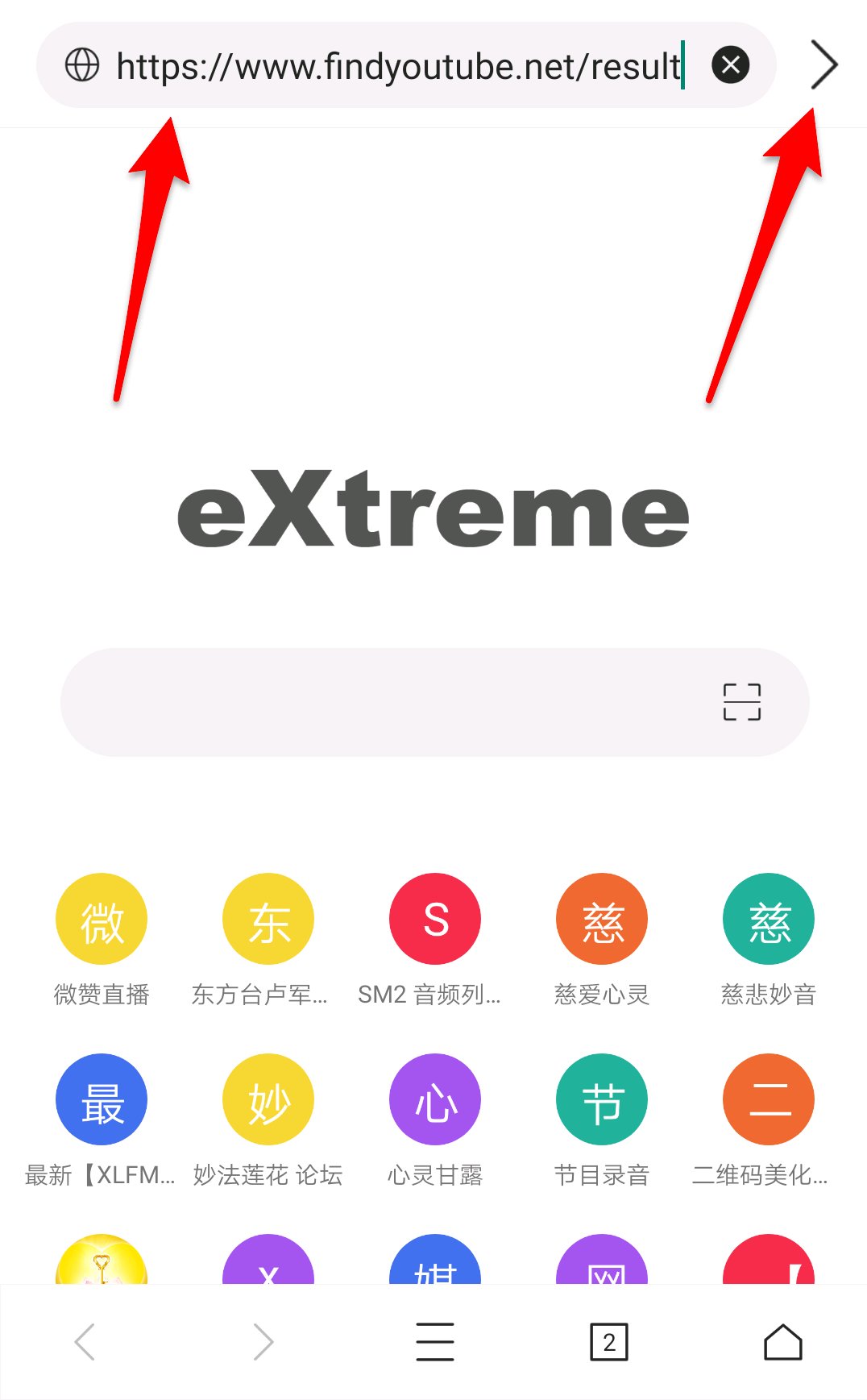The height and width of the screenshot is (1400, 867).
Task: Open the 东方台卢军 shortcut
Action: 268,920
